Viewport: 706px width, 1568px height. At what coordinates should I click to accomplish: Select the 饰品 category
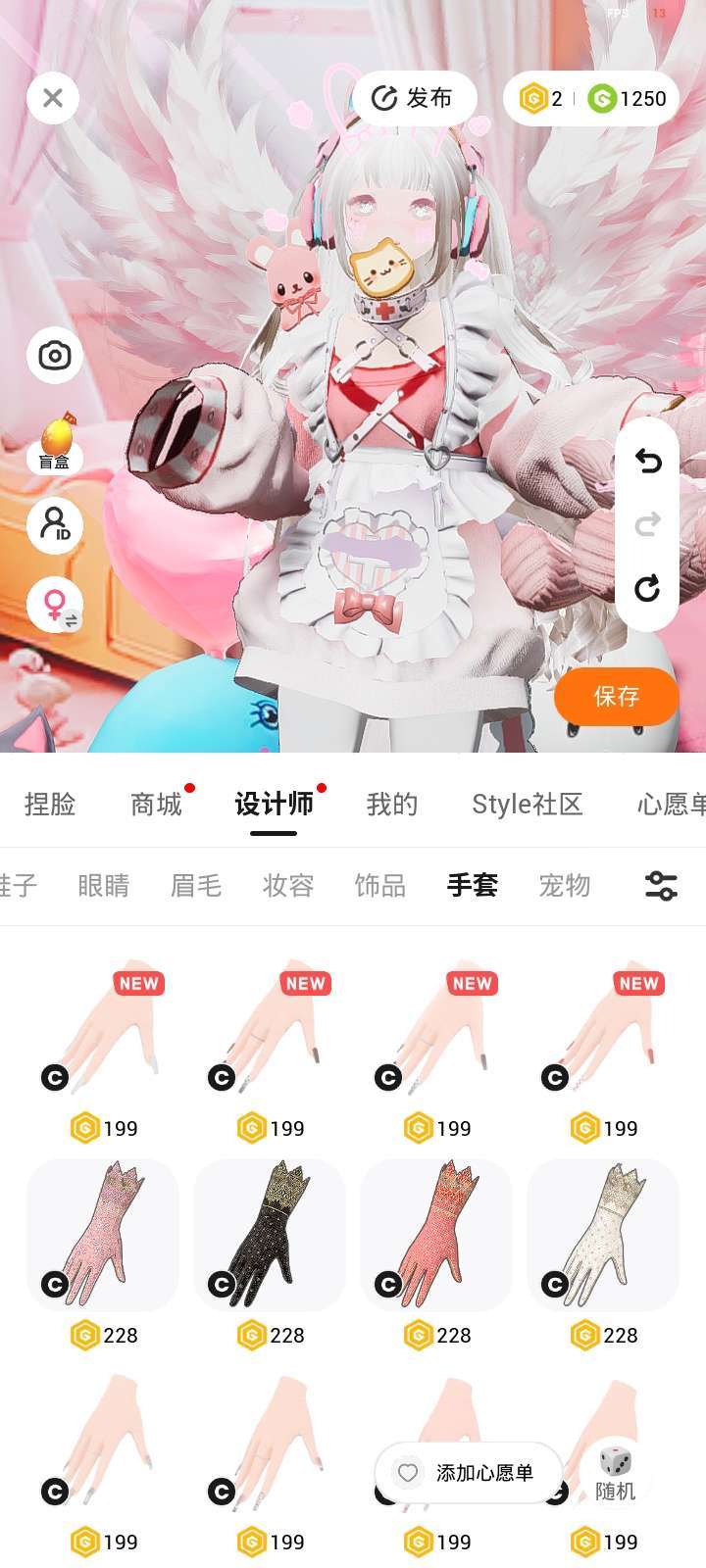click(380, 886)
